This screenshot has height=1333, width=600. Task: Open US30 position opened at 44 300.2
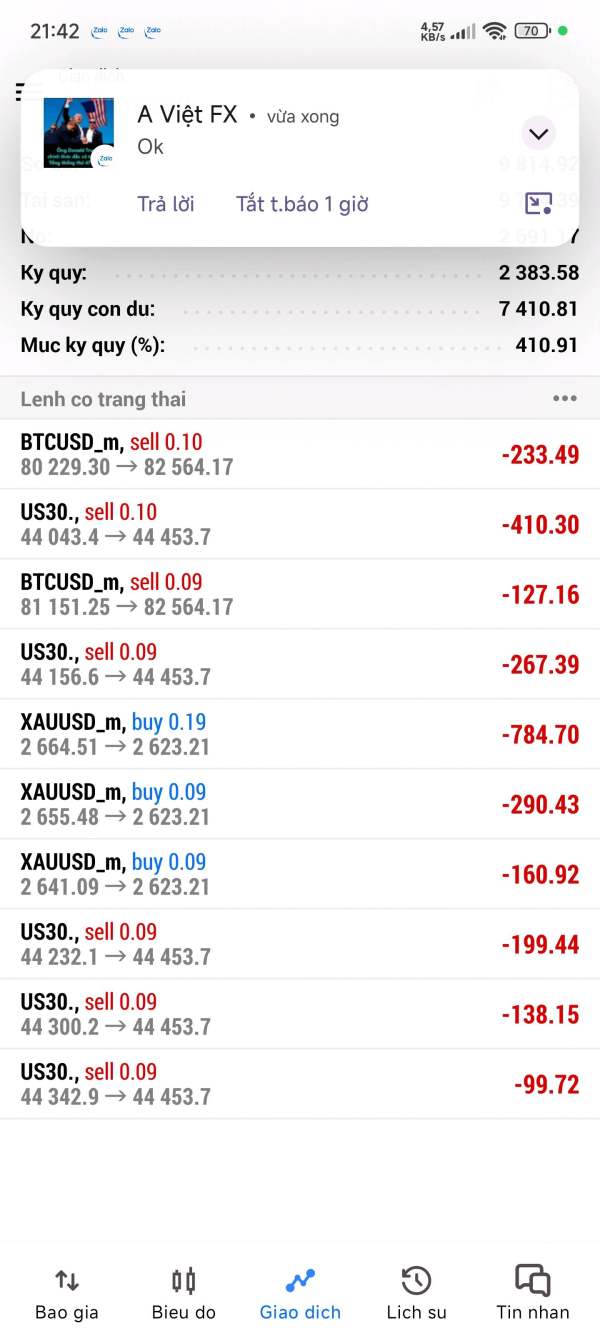click(x=300, y=1014)
